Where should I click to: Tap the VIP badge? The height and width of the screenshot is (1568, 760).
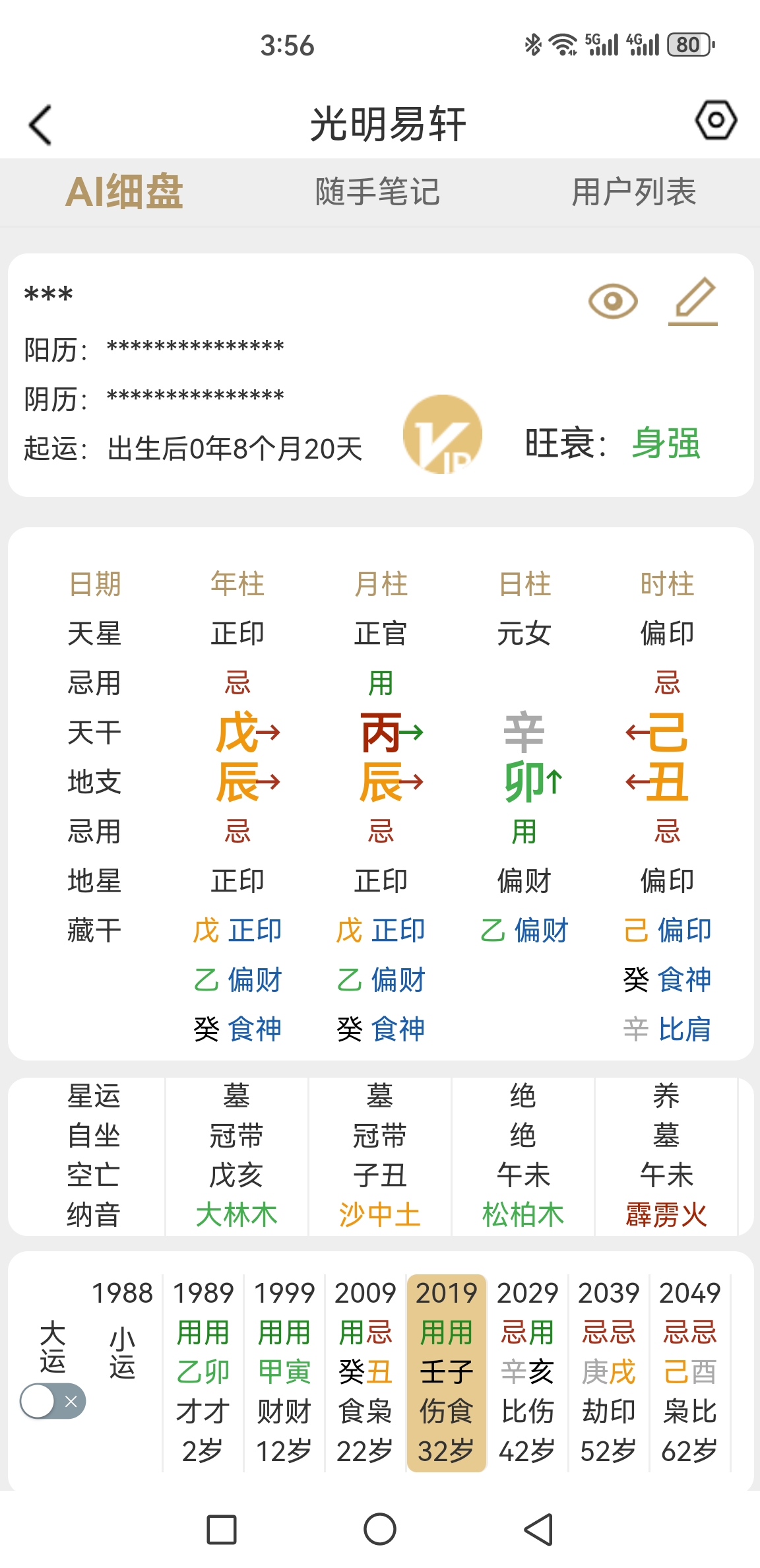pos(443,434)
